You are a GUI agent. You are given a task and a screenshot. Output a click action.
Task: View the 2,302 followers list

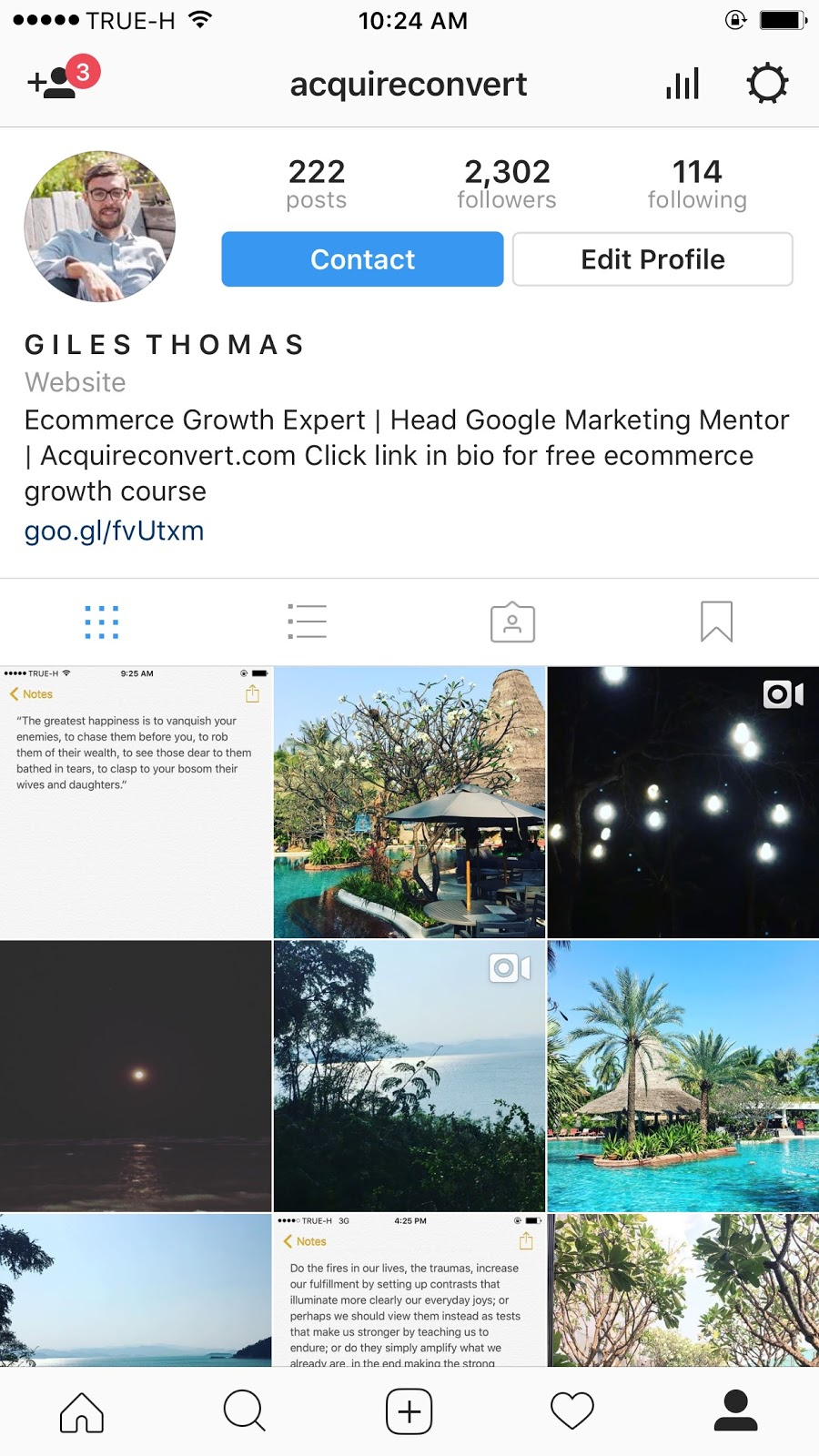point(507,184)
